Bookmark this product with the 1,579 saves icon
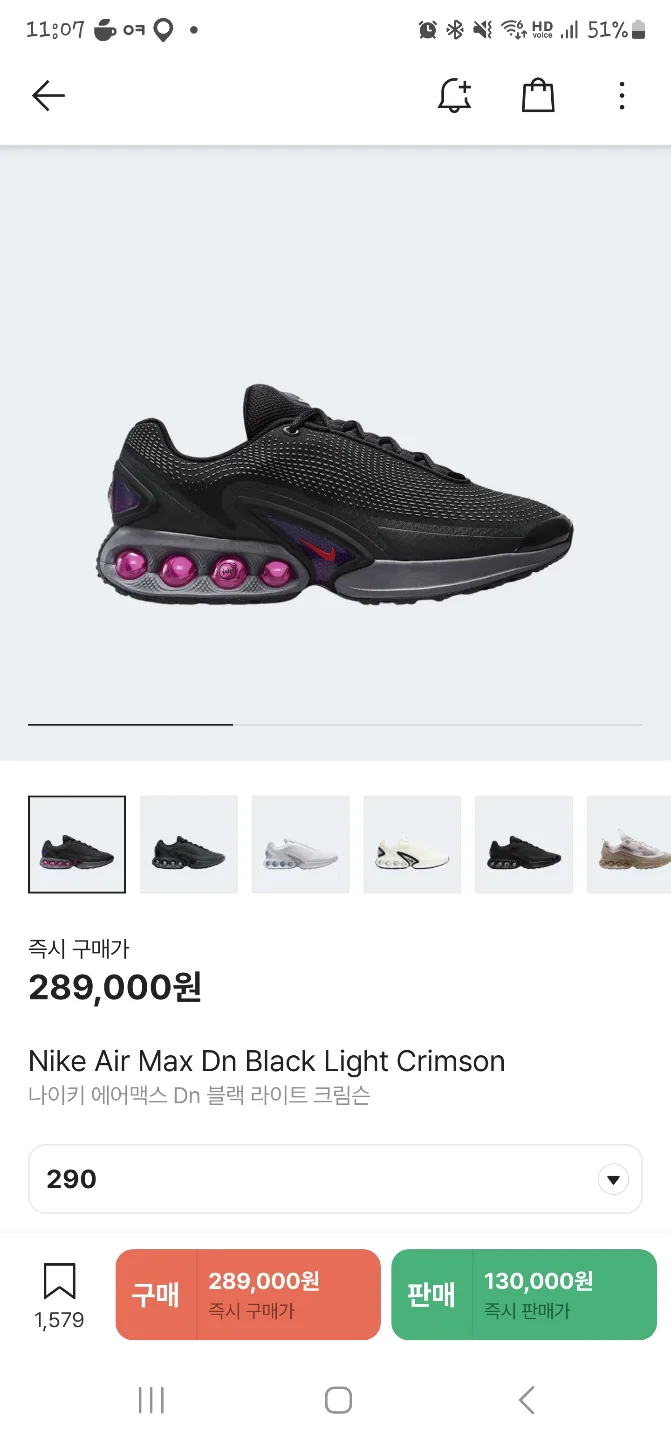The width and height of the screenshot is (671, 1440). [x=59, y=1283]
